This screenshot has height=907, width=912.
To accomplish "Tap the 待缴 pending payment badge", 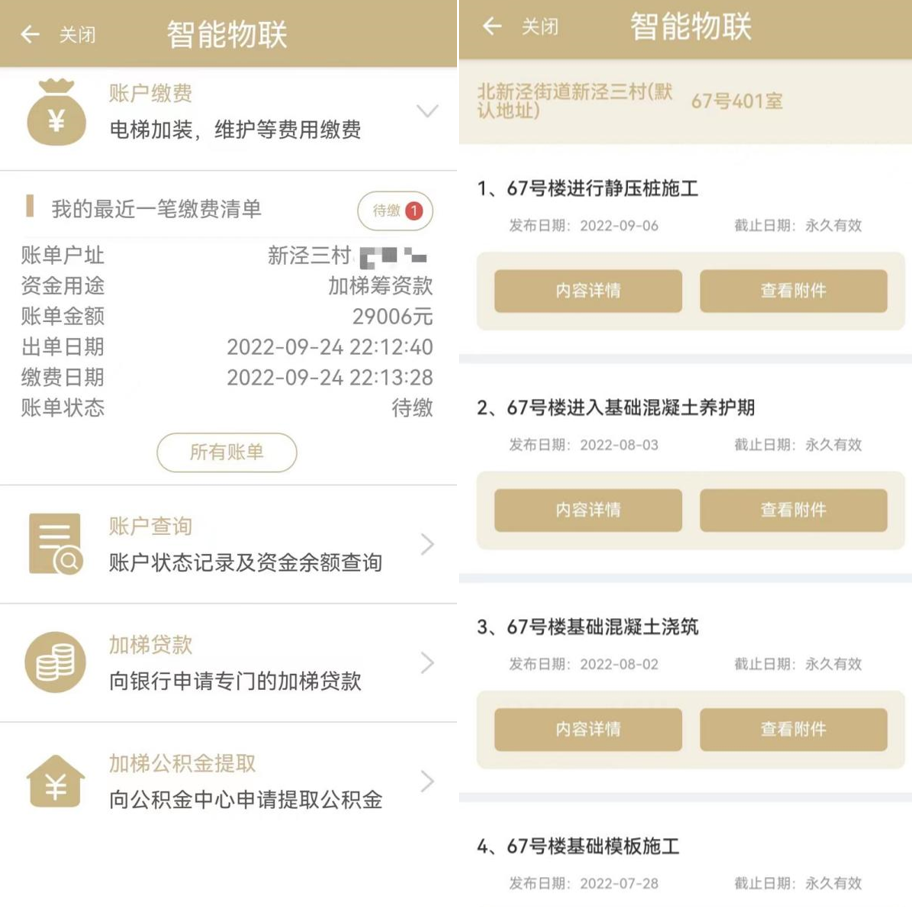I will click(395, 211).
